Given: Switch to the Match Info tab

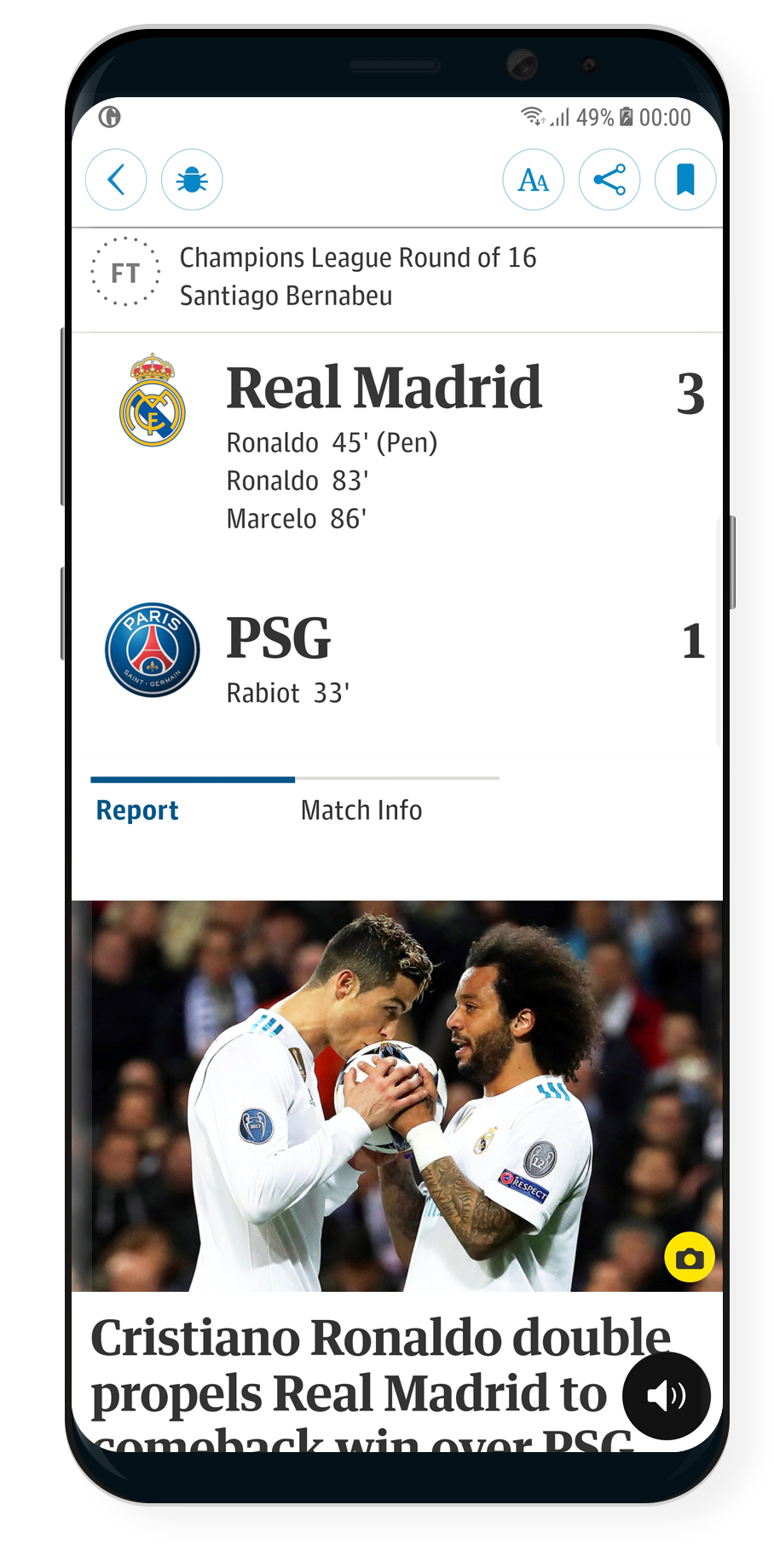Looking at the screenshot, I should tap(361, 810).
